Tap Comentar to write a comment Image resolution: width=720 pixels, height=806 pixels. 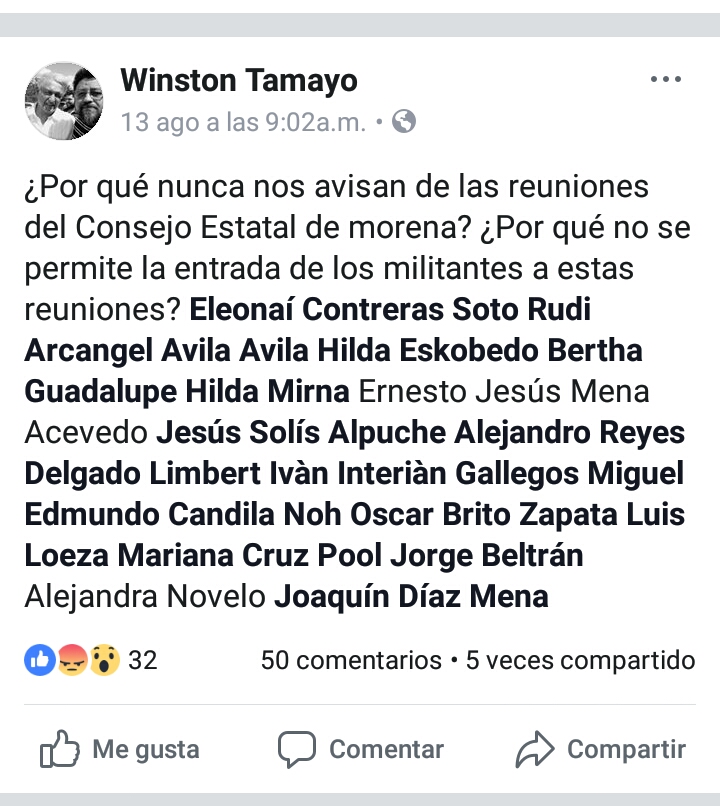point(361,749)
